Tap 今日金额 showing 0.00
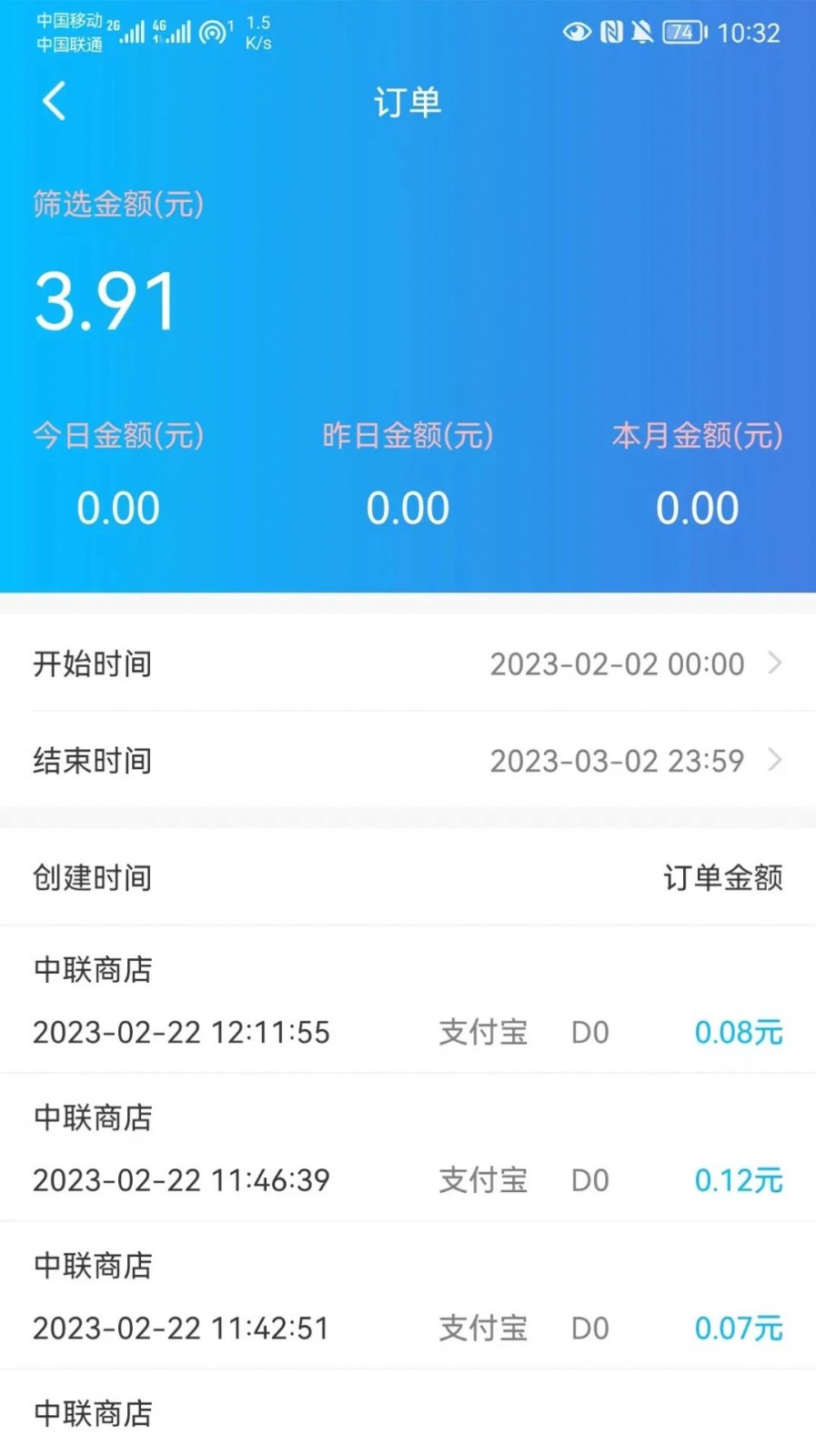 118,507
